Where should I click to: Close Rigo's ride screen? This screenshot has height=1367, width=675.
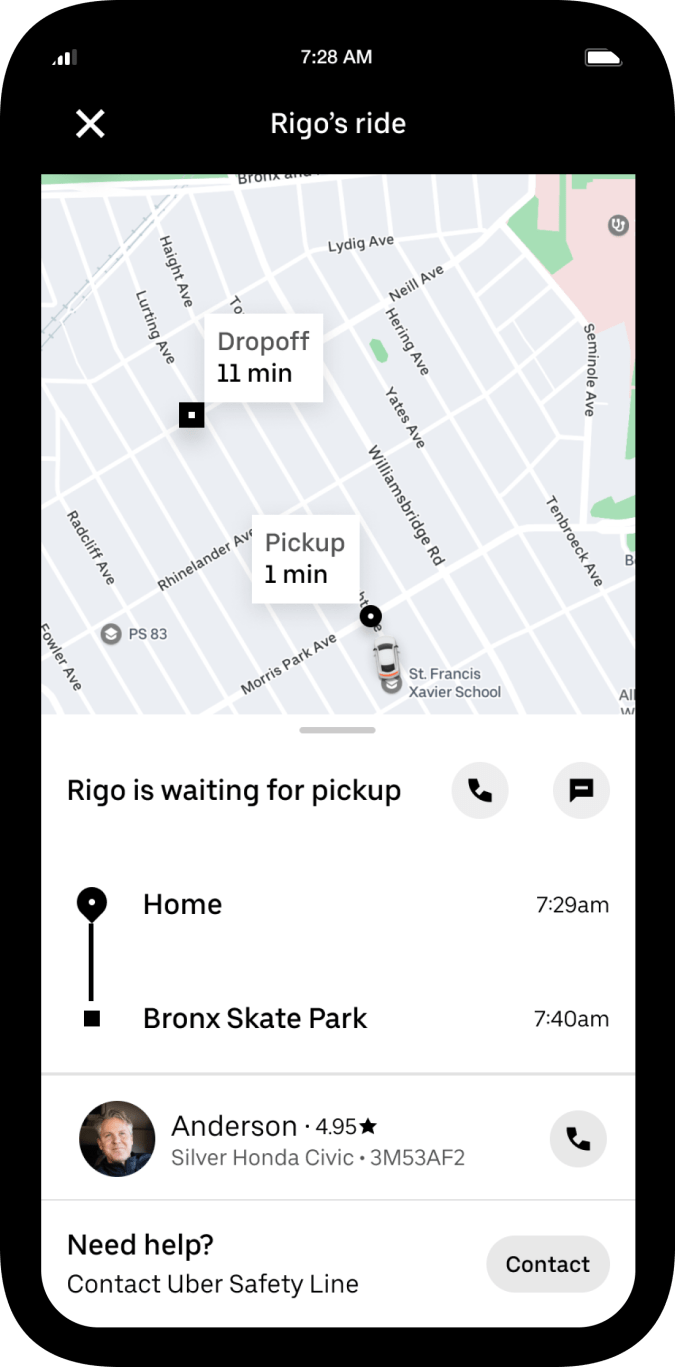90,124
